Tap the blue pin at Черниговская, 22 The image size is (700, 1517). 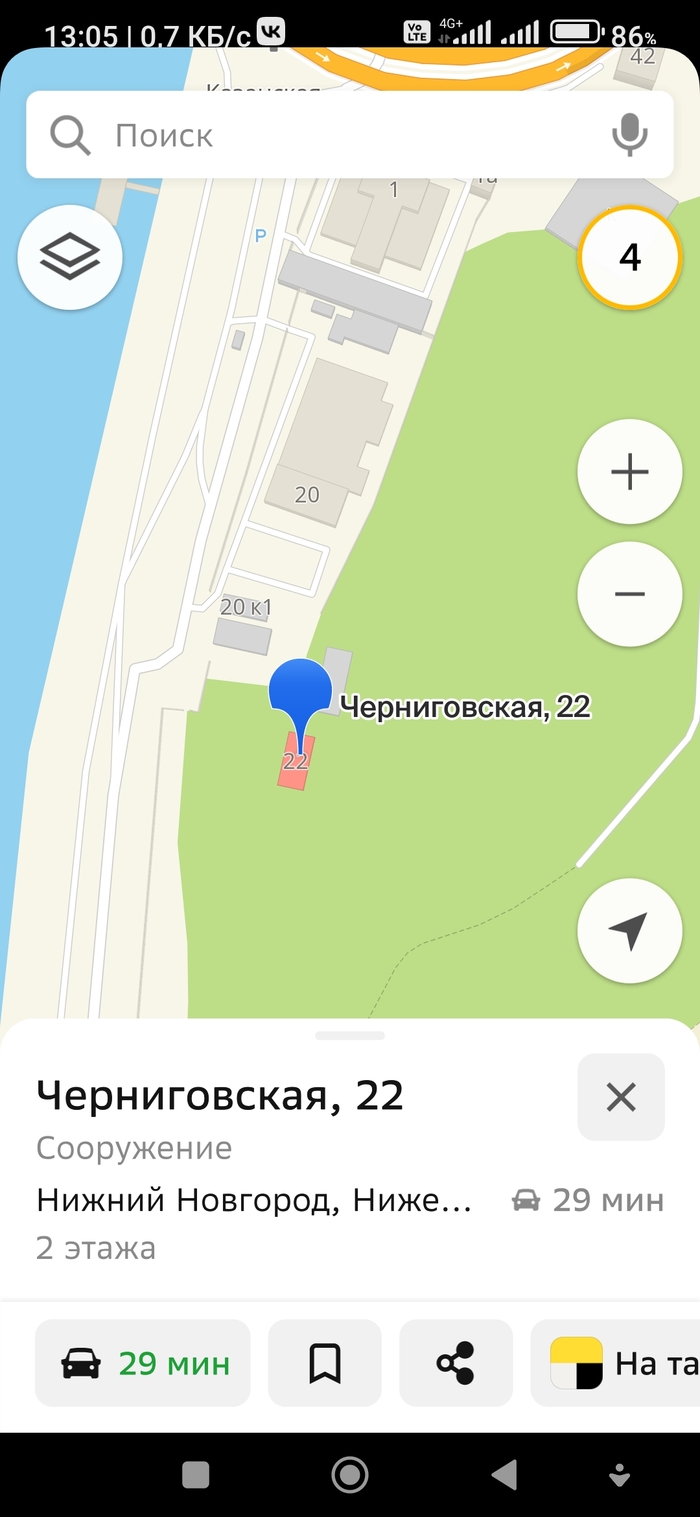coord(300,692)
